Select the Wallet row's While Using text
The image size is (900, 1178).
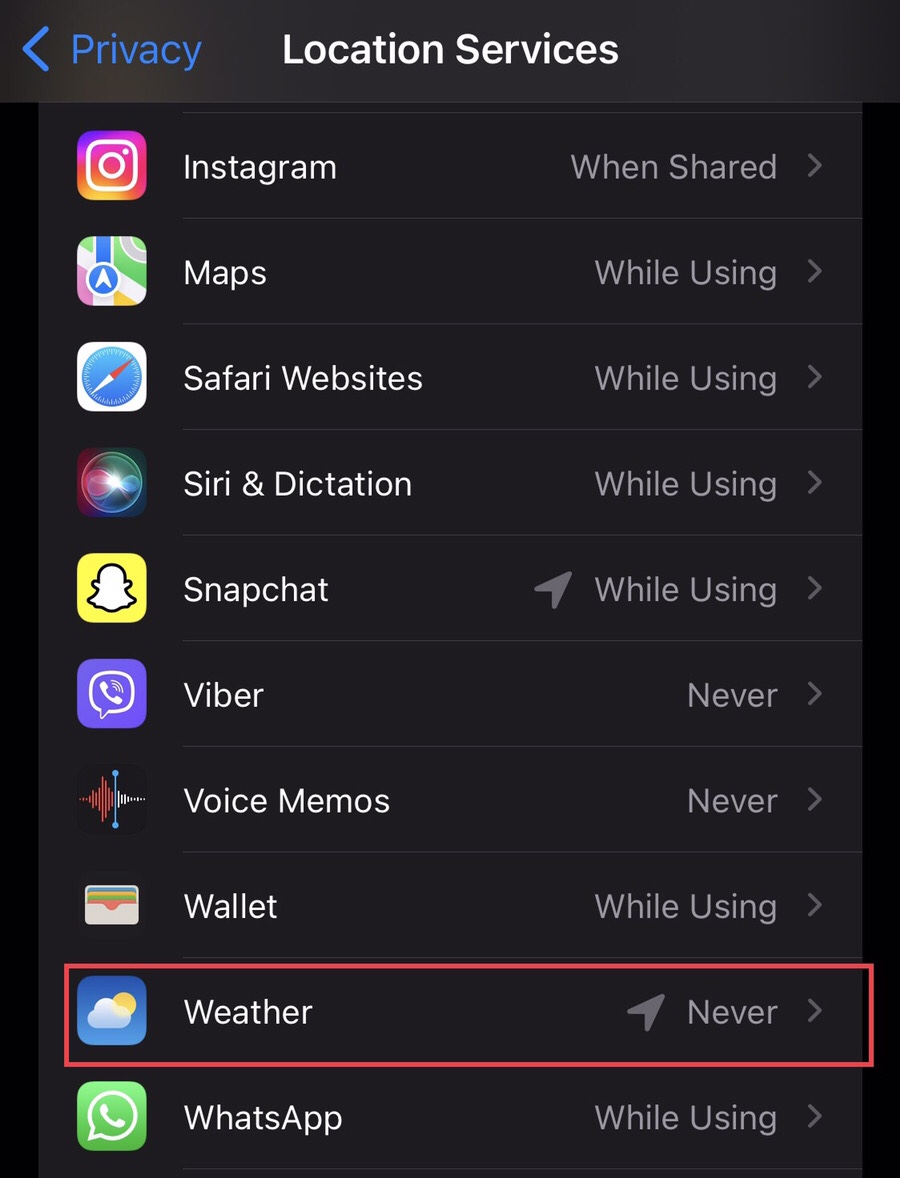(685, 905)
